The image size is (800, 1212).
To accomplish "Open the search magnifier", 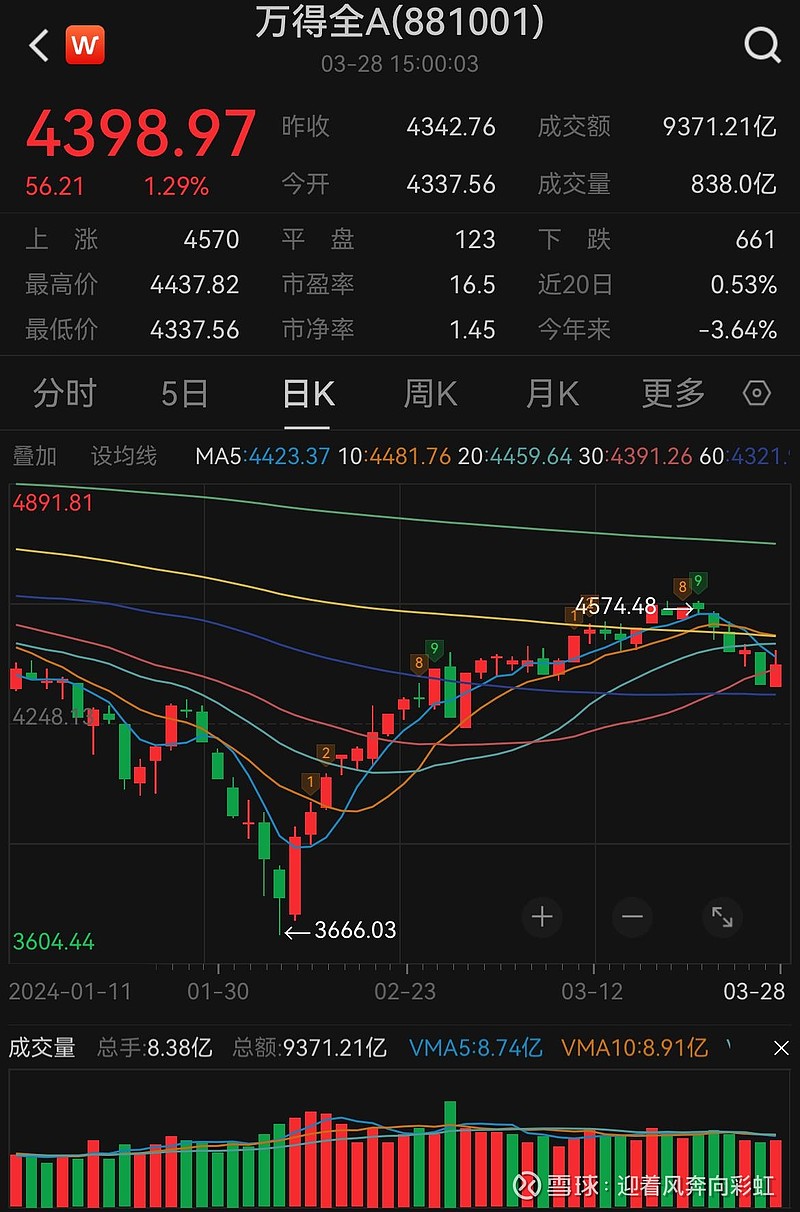I will [763, 44].
